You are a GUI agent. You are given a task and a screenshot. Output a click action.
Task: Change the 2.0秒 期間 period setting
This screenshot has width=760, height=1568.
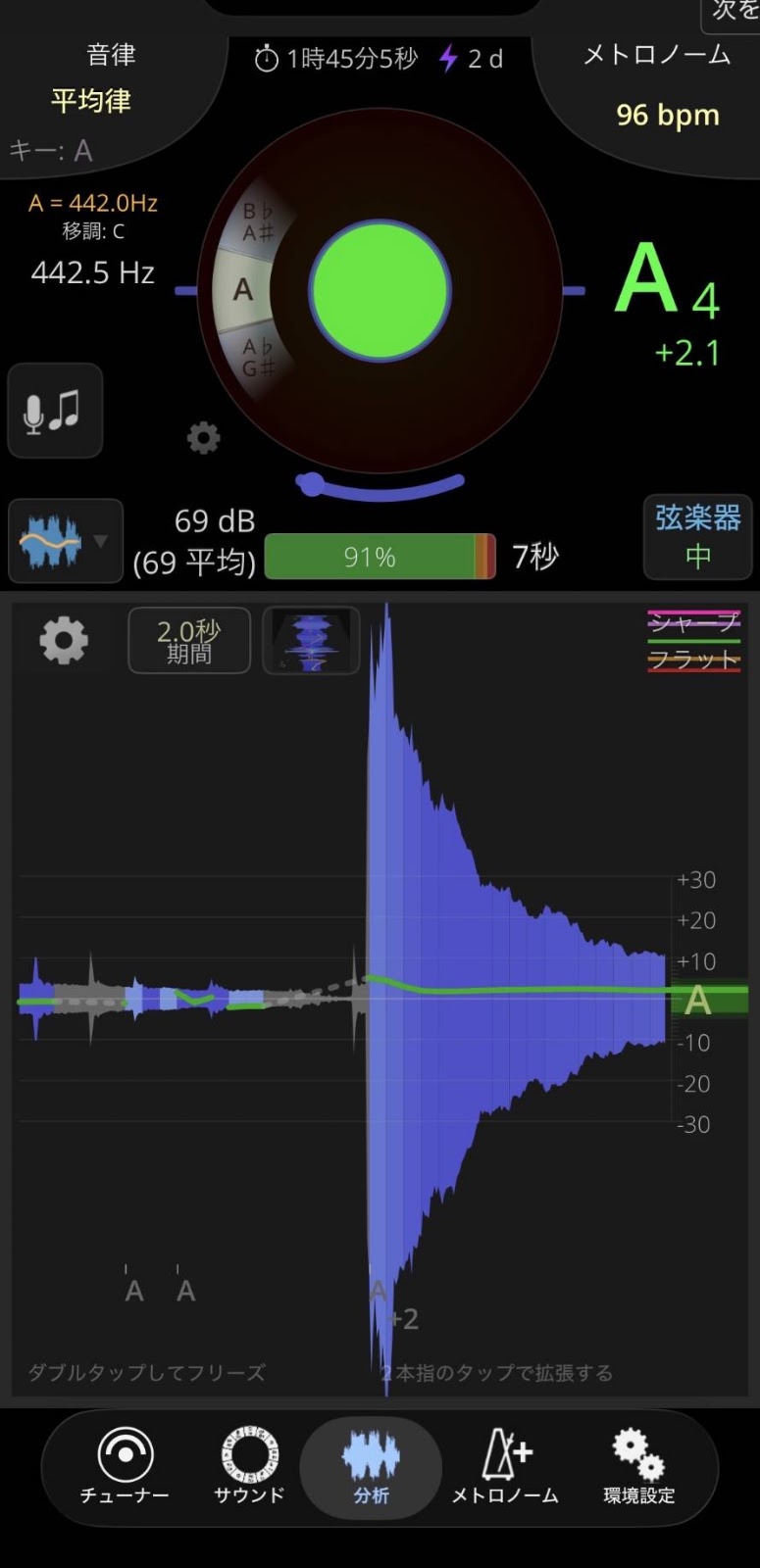point(189,640)
